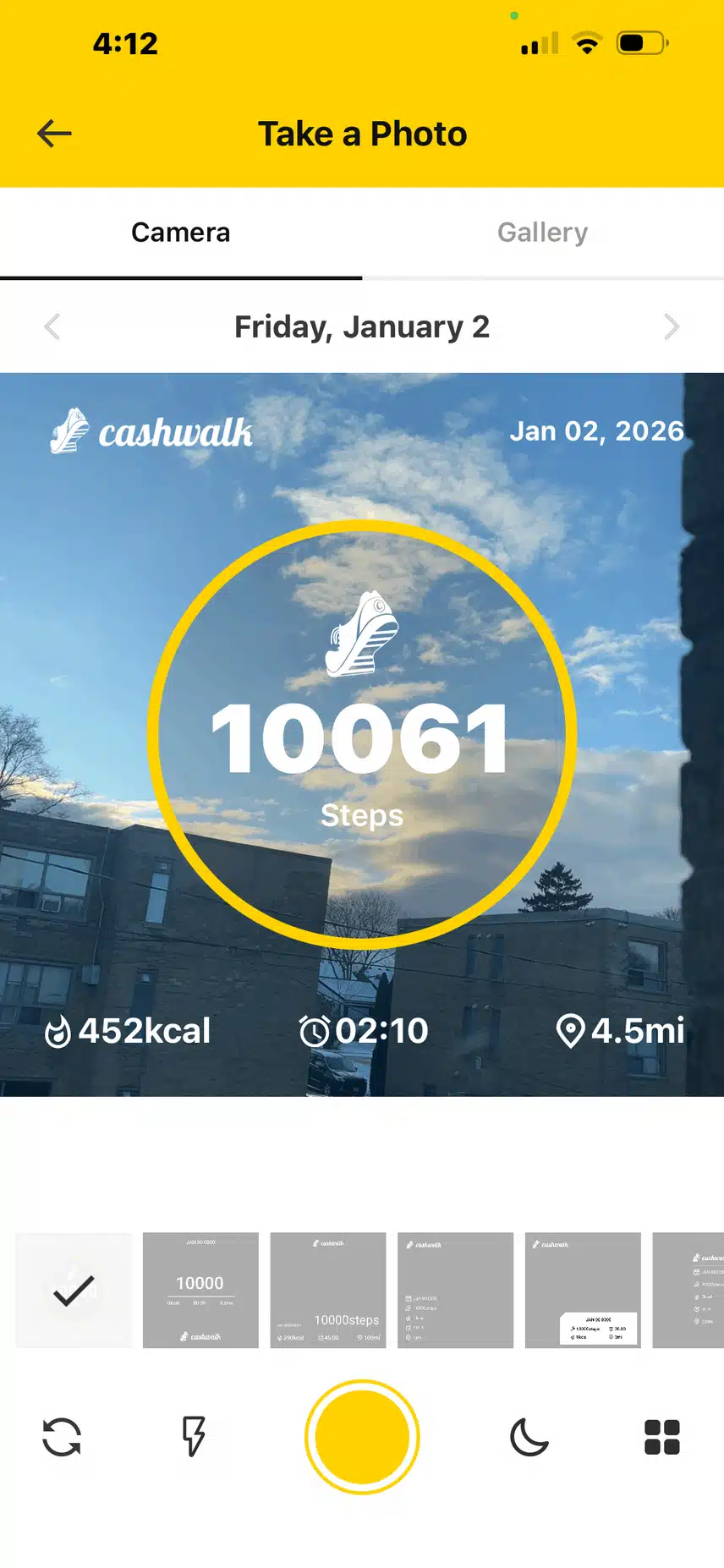Choose the checkmarked overlay template
724x1568 pixels.
point(74,1290)
